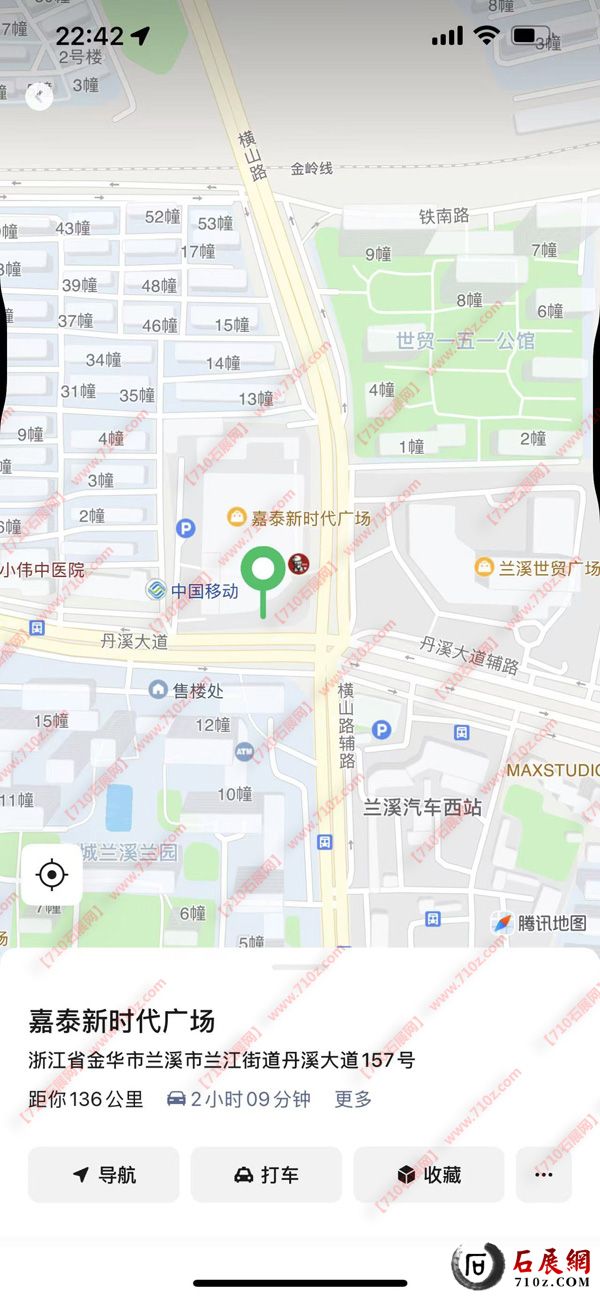Save this place with 收藏
Screen dimensions: 600x1298
[x=429, y=1175]
